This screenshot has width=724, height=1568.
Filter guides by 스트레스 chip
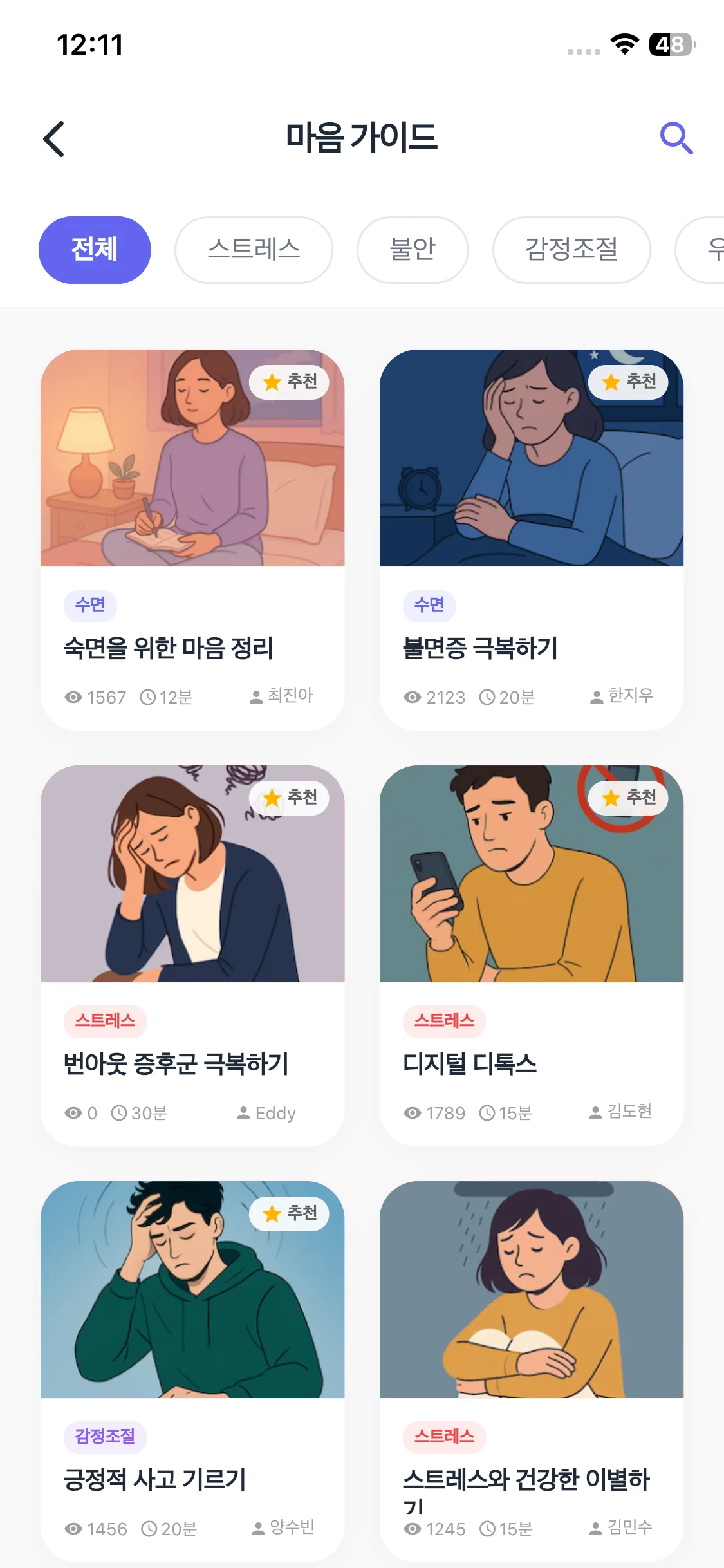click(x=254, y=250)
